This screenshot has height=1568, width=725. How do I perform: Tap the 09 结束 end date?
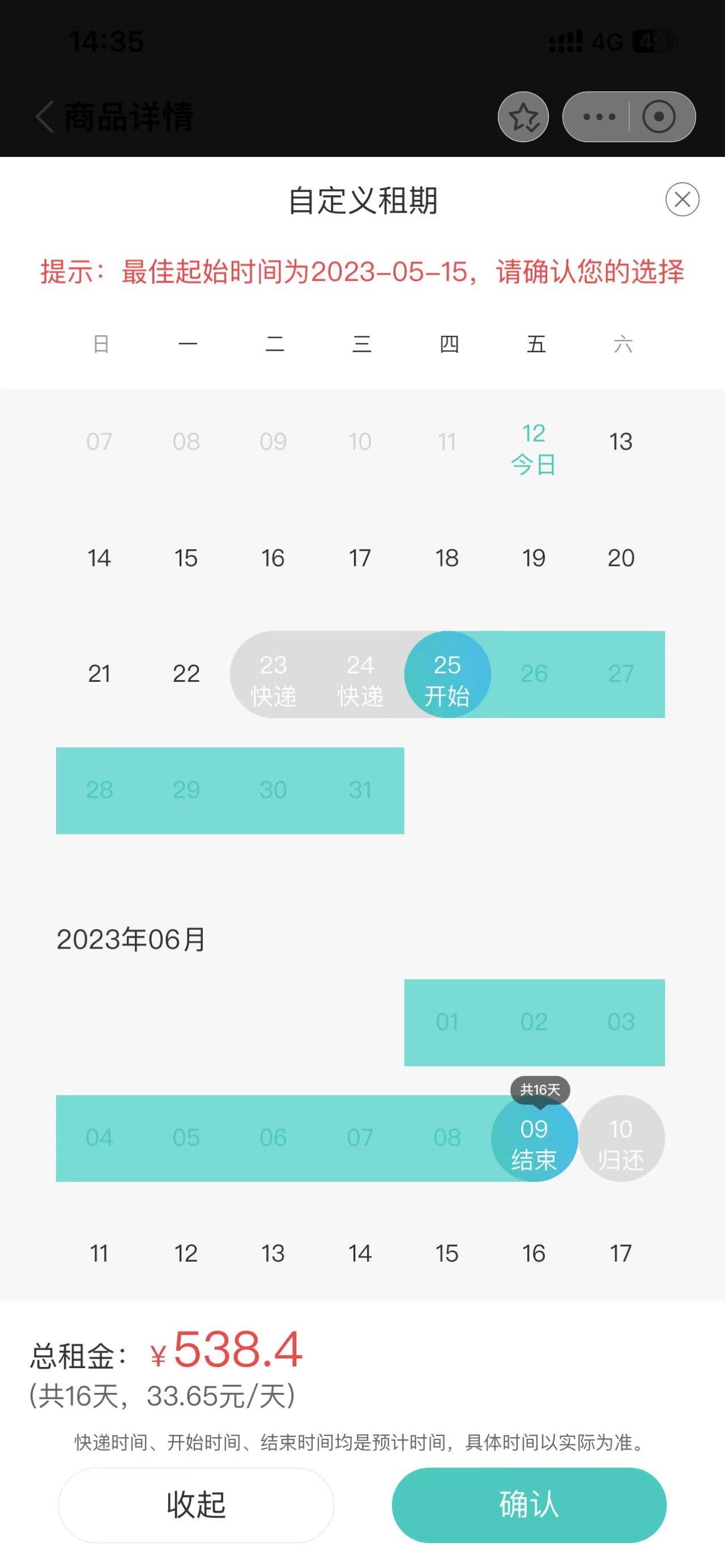[x=534, y=1138]
